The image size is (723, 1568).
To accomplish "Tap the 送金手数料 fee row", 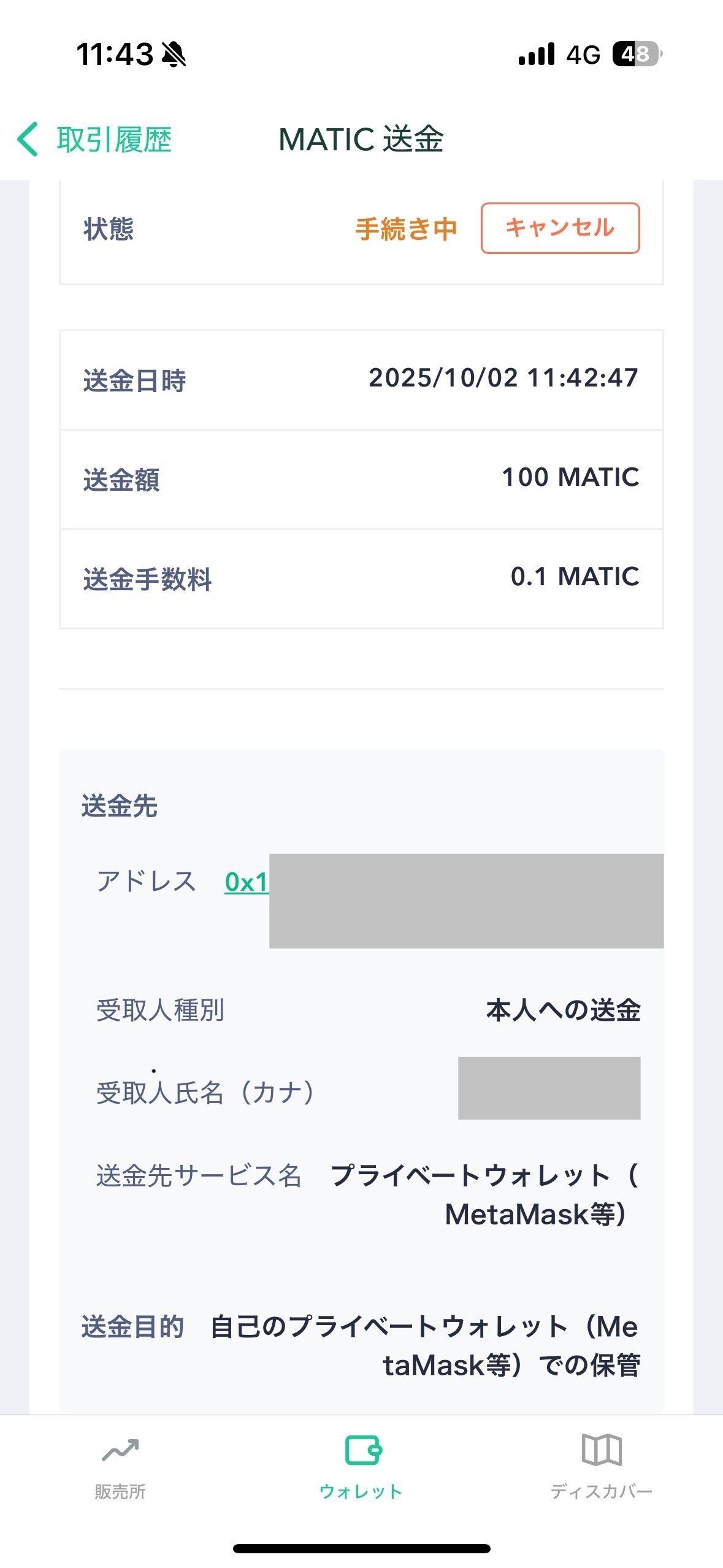I will point(361,575).
